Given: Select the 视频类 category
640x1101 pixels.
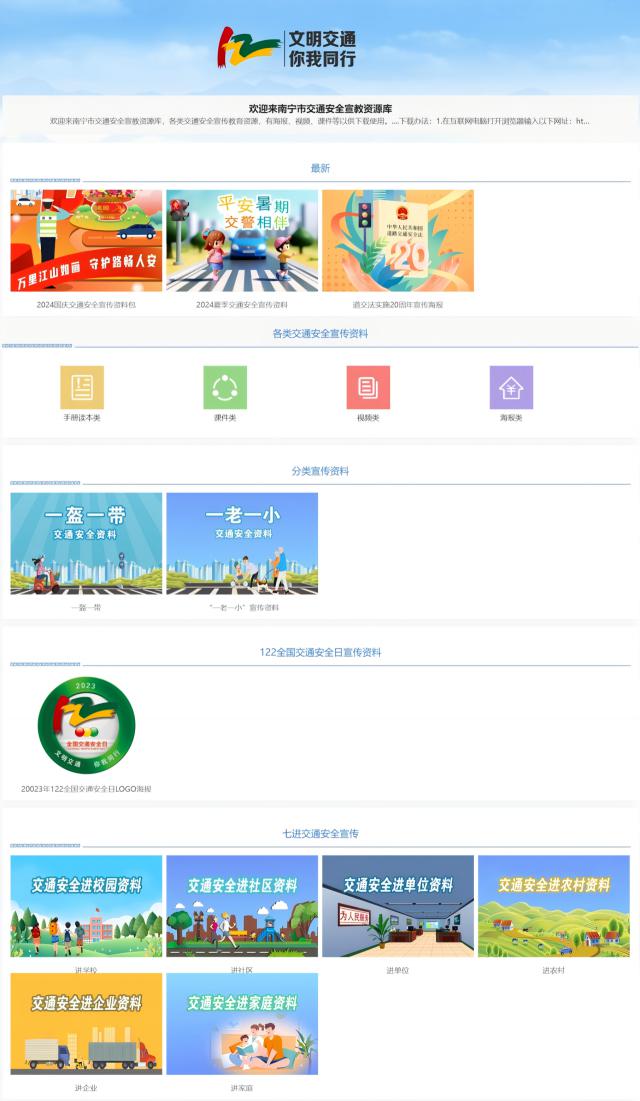Looking at the screenshot, I should (368, 388).
